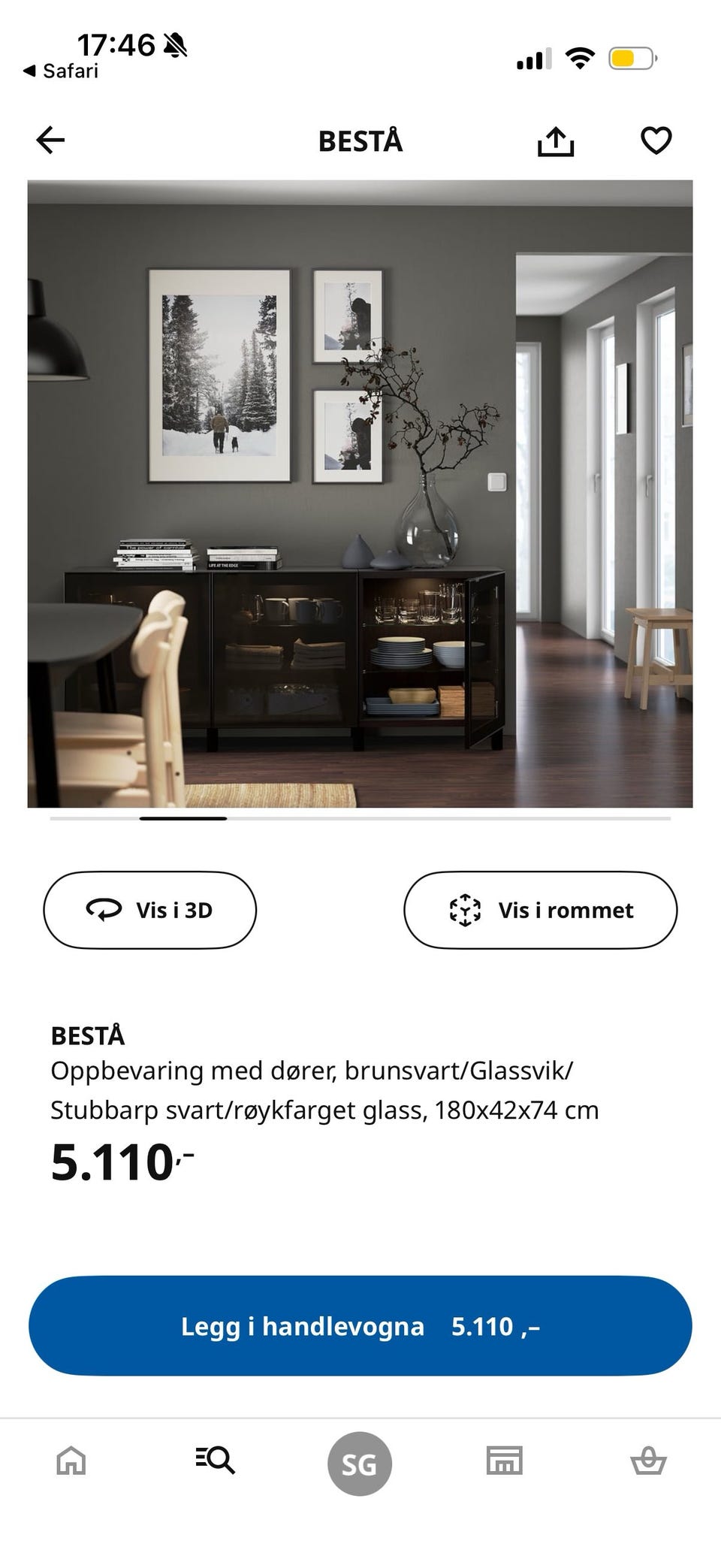721x1568 pixels.
Task: Switch to the home tab
Action: (71, 1461)
